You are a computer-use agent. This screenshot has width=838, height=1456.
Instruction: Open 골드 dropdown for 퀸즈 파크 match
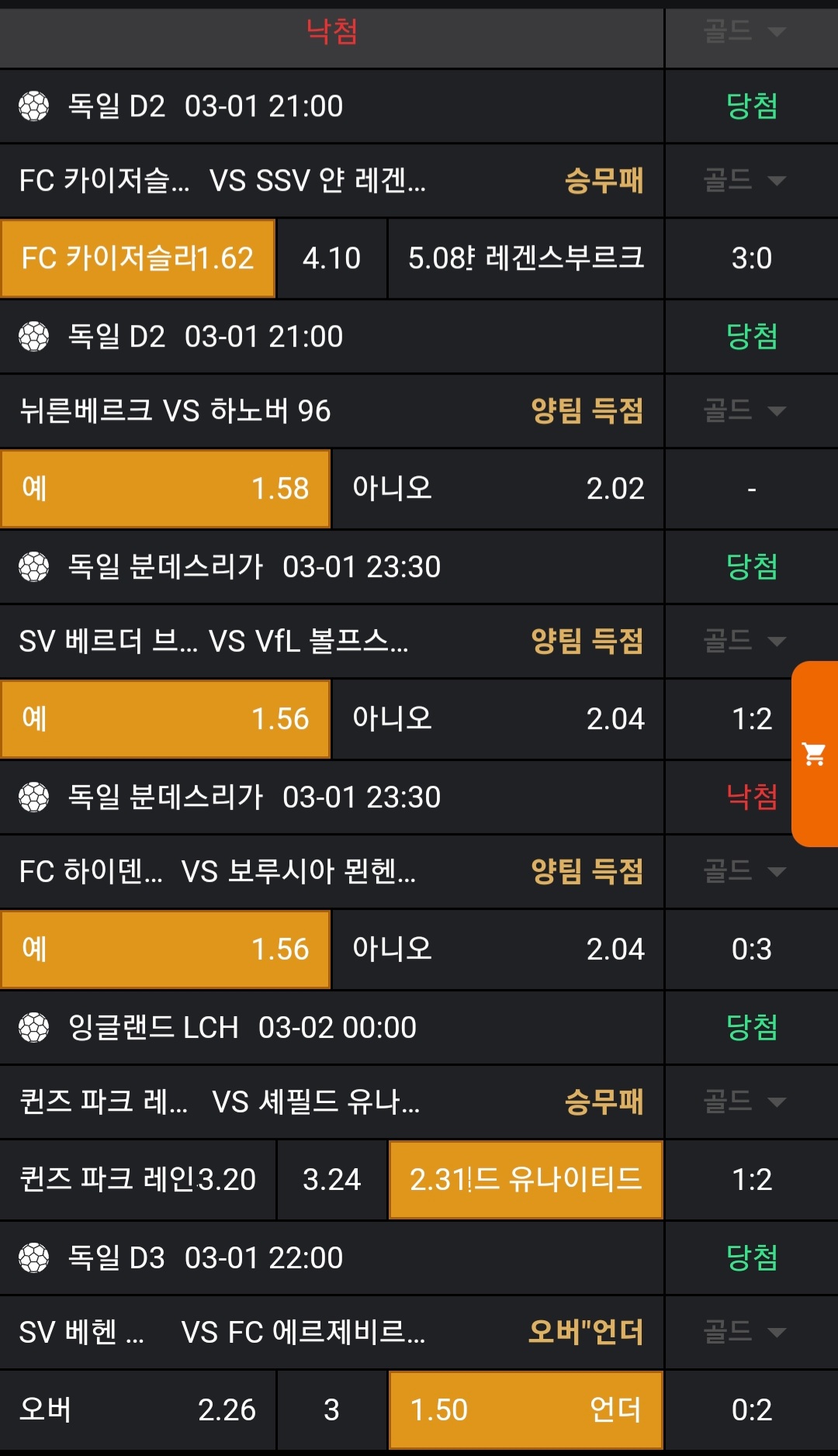point(745,1102)
